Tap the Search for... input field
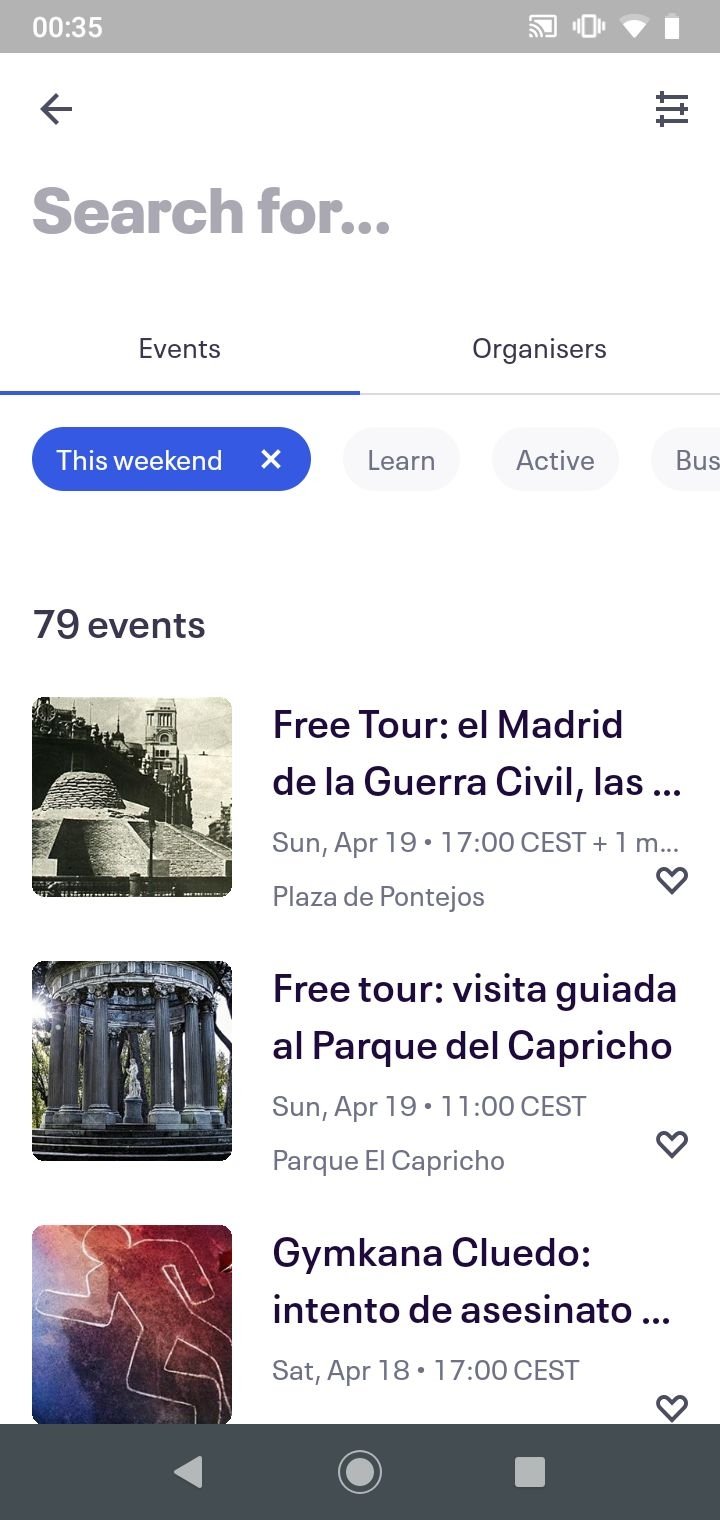Viewport: 720px width, 1520px height. coord(300,211)
